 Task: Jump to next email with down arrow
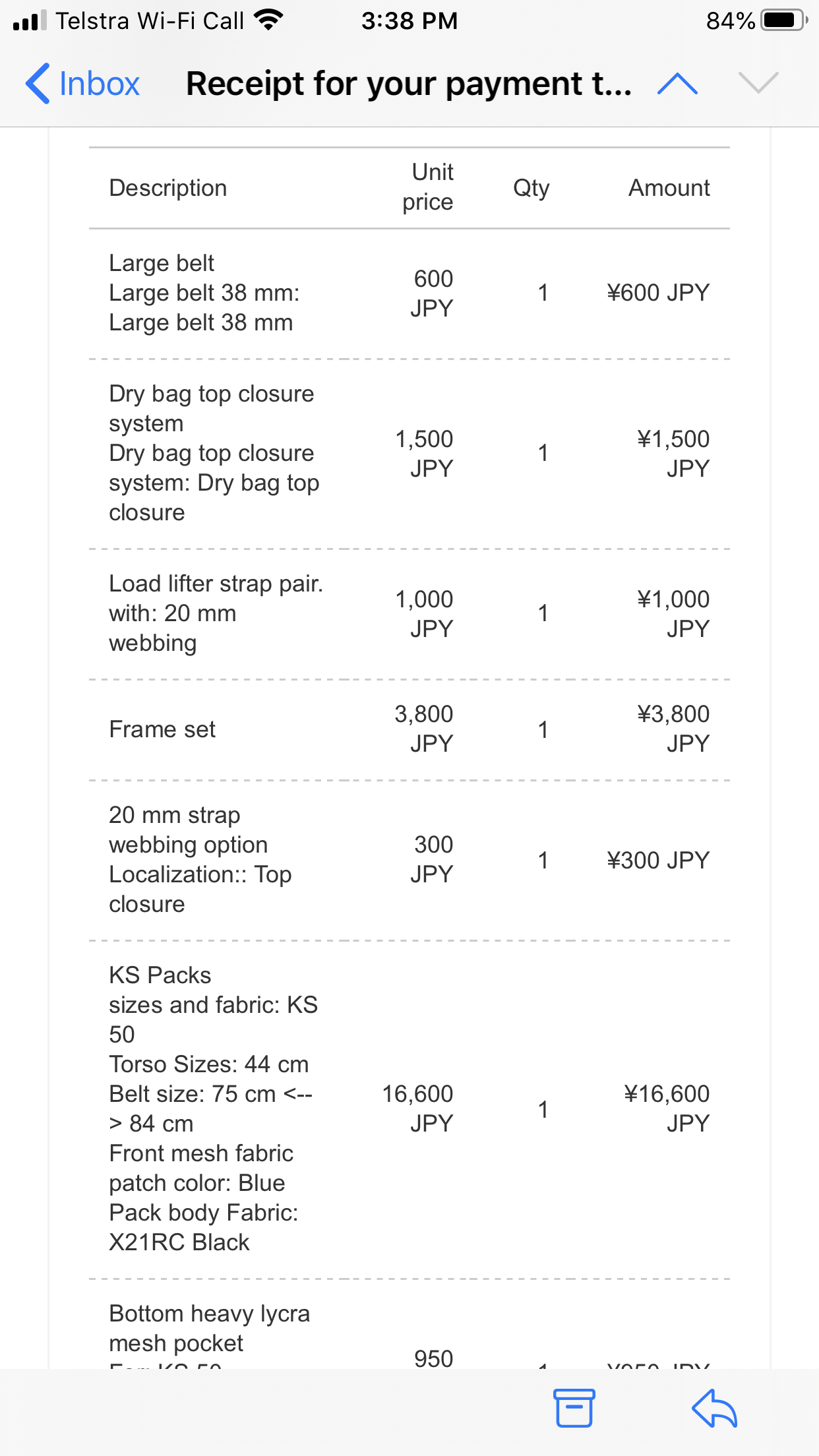758,84
